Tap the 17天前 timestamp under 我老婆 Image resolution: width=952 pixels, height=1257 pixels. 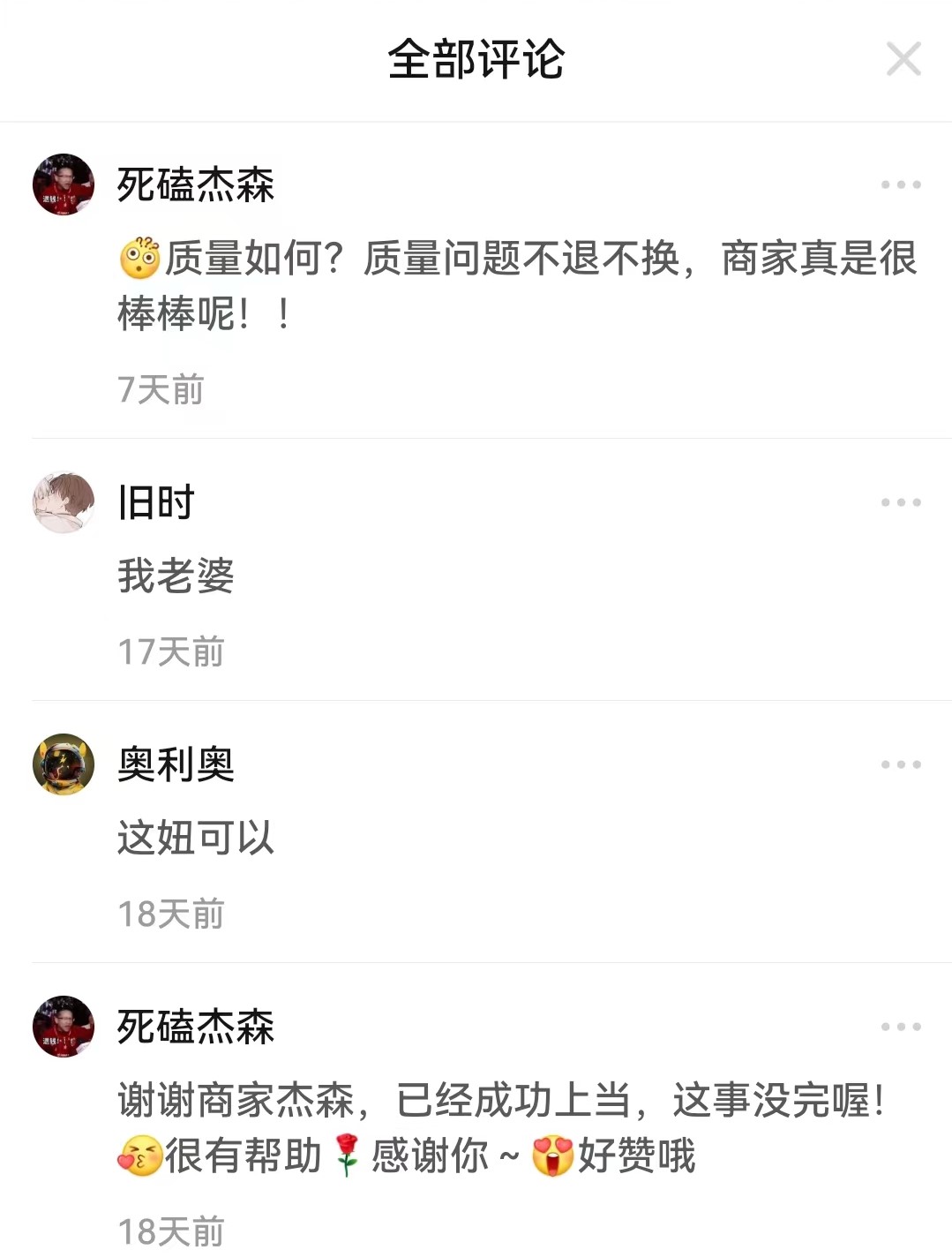tap(169, 651)
